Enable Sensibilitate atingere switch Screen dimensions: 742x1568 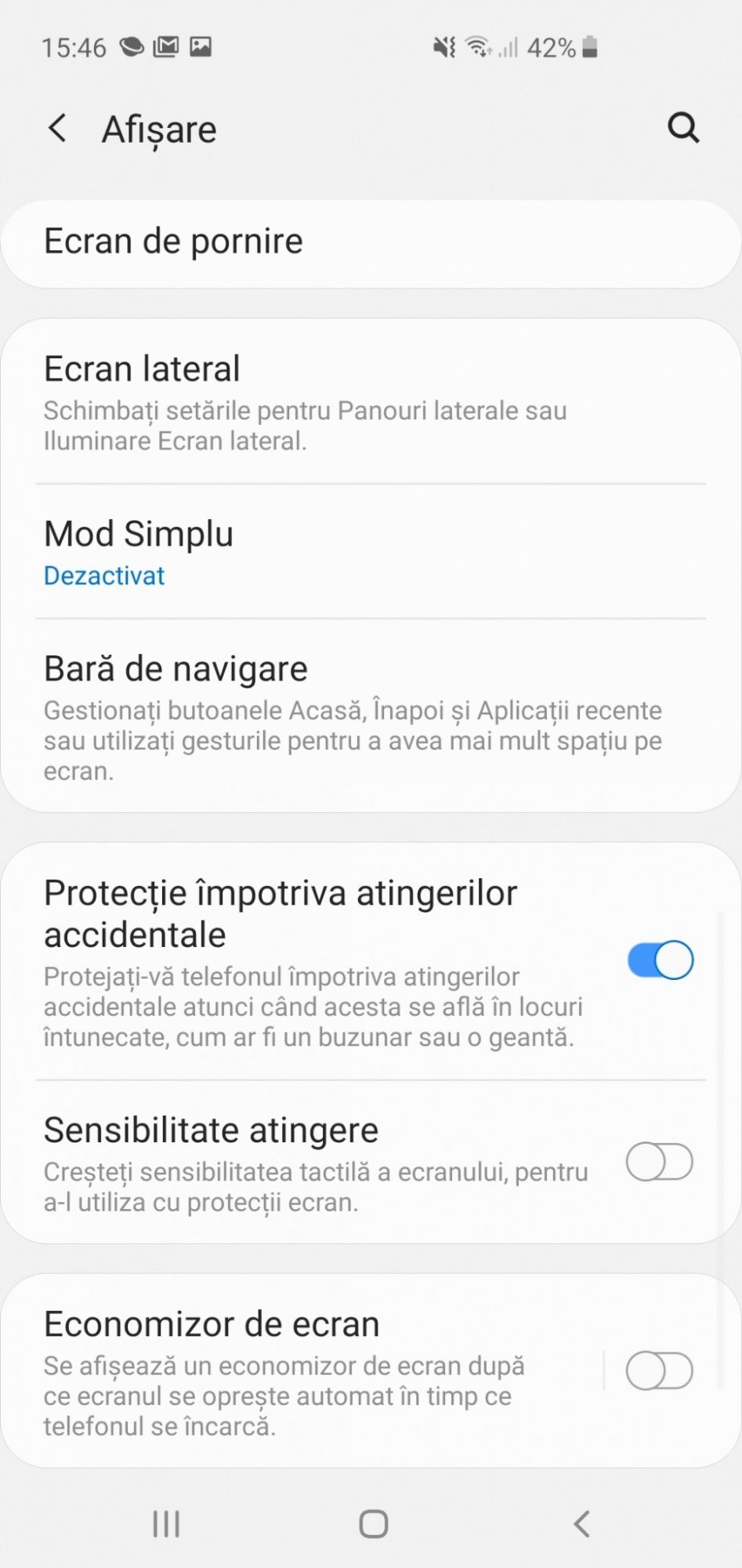coord(660,1162)
